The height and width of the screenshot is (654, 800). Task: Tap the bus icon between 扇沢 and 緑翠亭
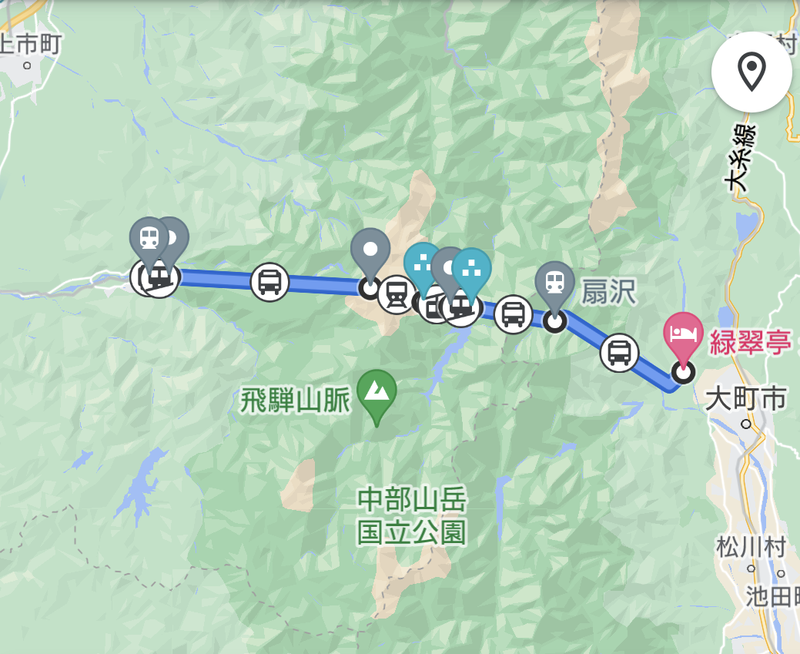pos(619,351)
